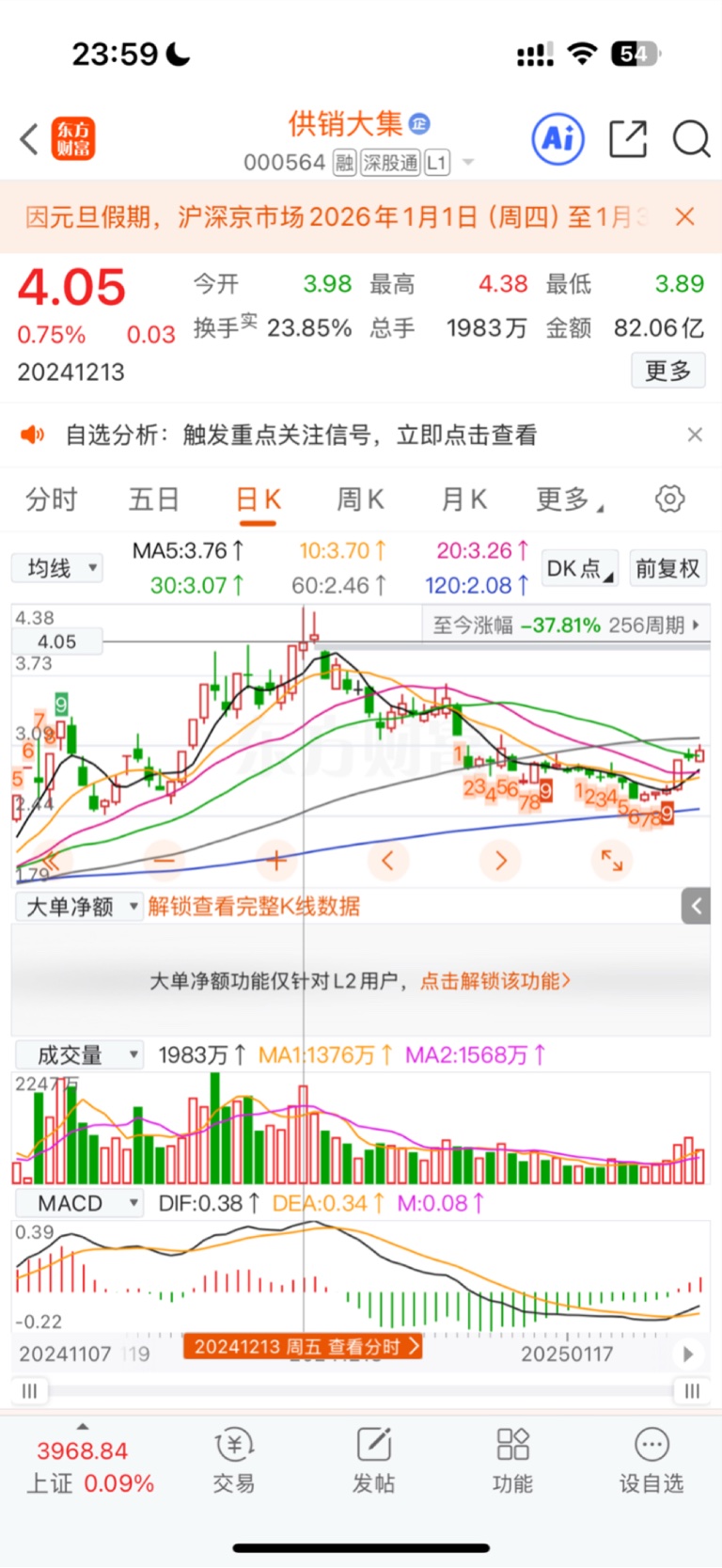This screenshot has width=722, height=1568.
Task: Open 20241213 周五 查看分时
Action: [x=302, y=1347]
